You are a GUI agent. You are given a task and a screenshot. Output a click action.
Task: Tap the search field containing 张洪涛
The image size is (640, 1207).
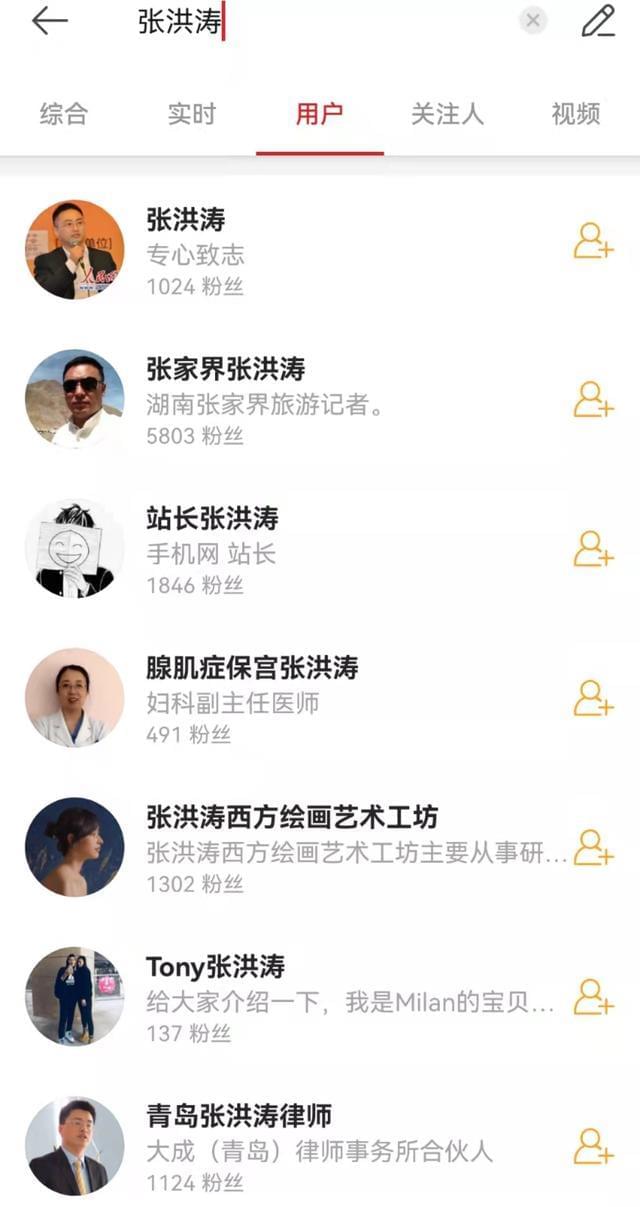(x=320, y=22)
